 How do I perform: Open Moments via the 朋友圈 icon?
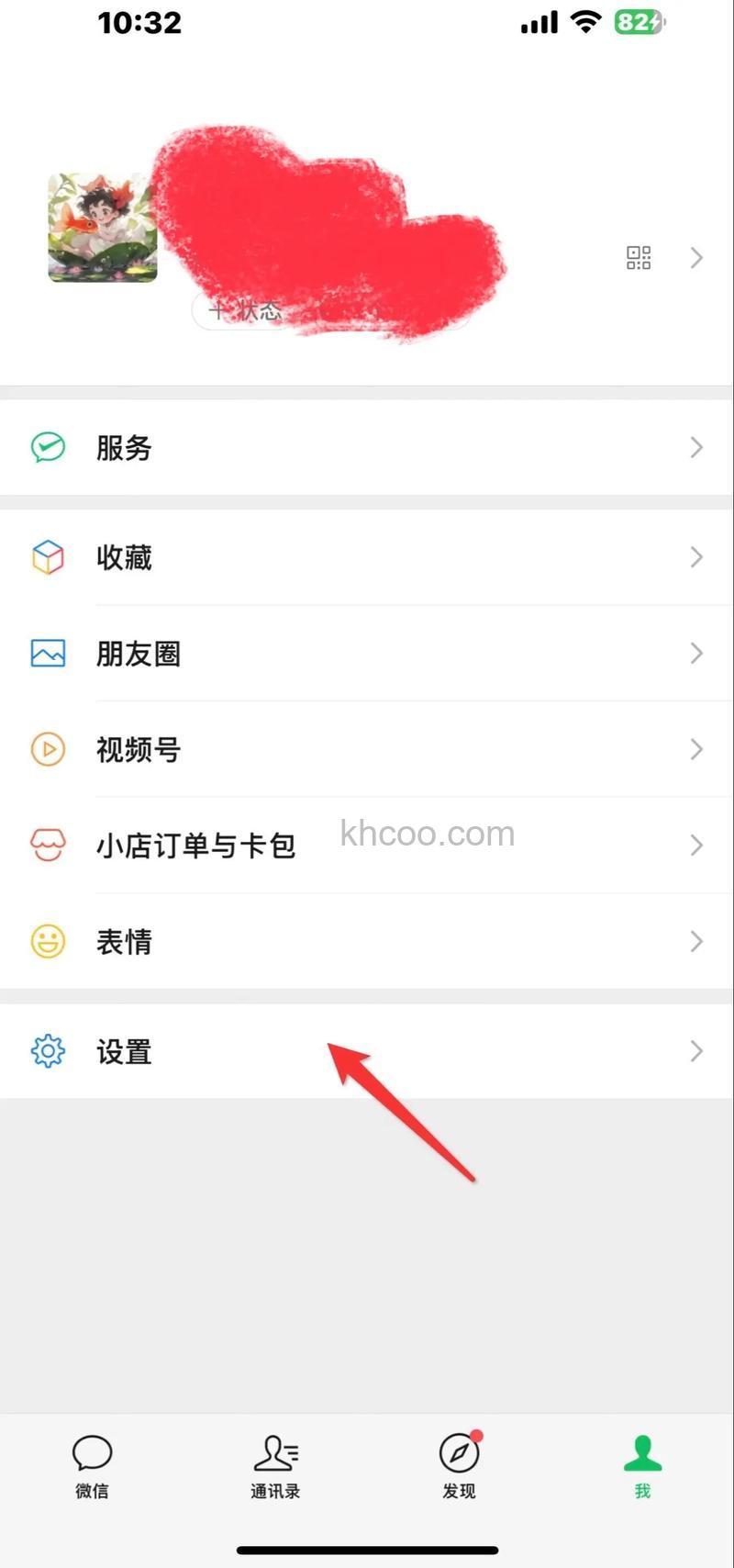pos(47,654)
